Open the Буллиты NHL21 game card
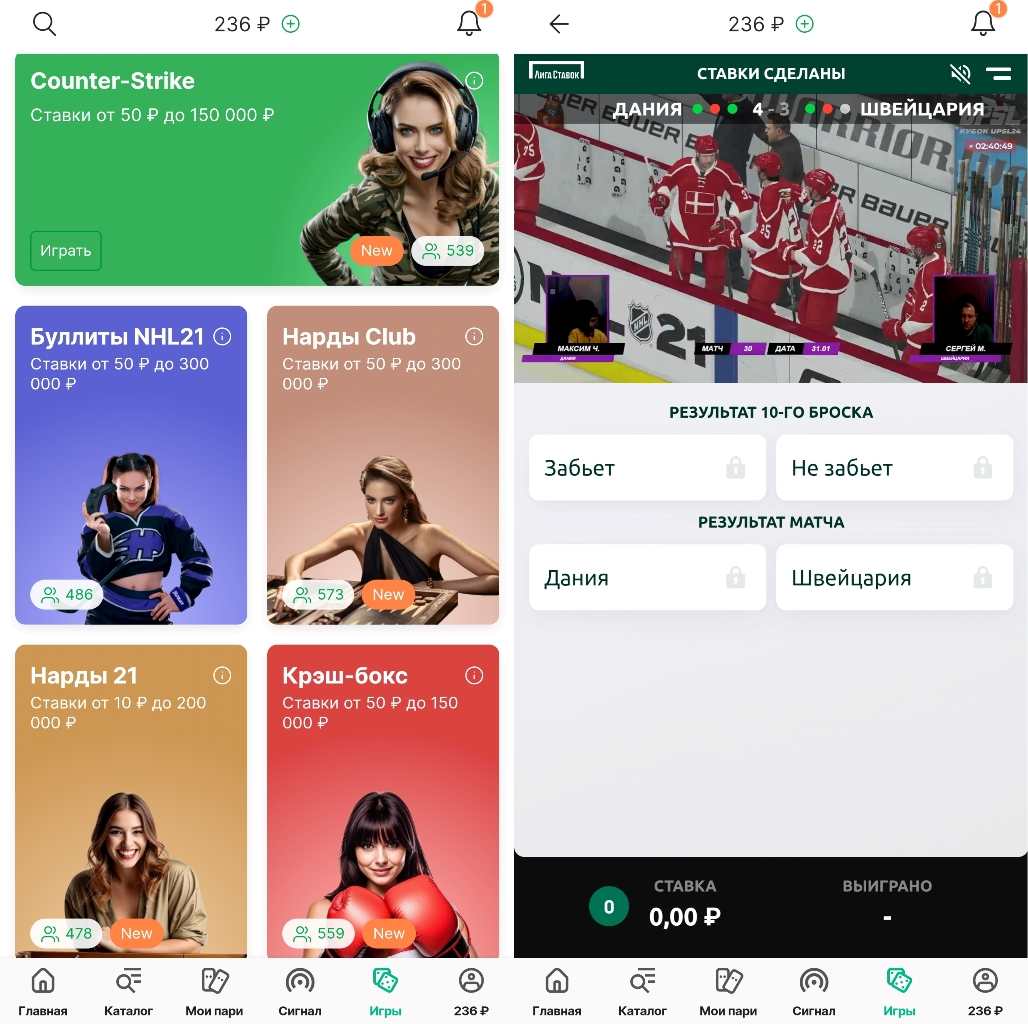The height and width of the screenshot is (1024, 1028). [x=131, y=480]
